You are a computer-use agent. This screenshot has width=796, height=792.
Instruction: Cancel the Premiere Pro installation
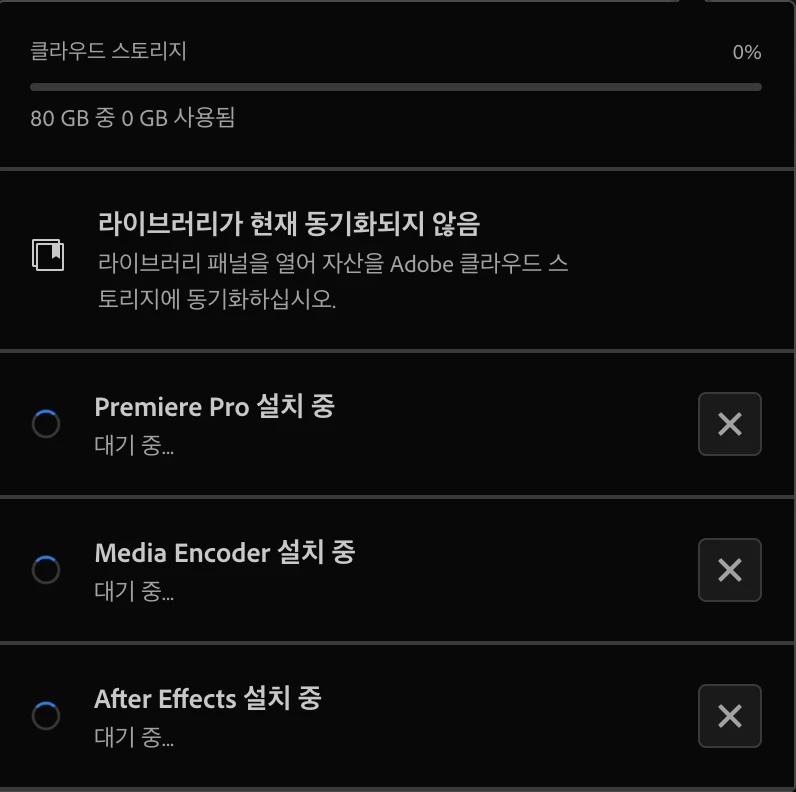[x=729, y=424]
